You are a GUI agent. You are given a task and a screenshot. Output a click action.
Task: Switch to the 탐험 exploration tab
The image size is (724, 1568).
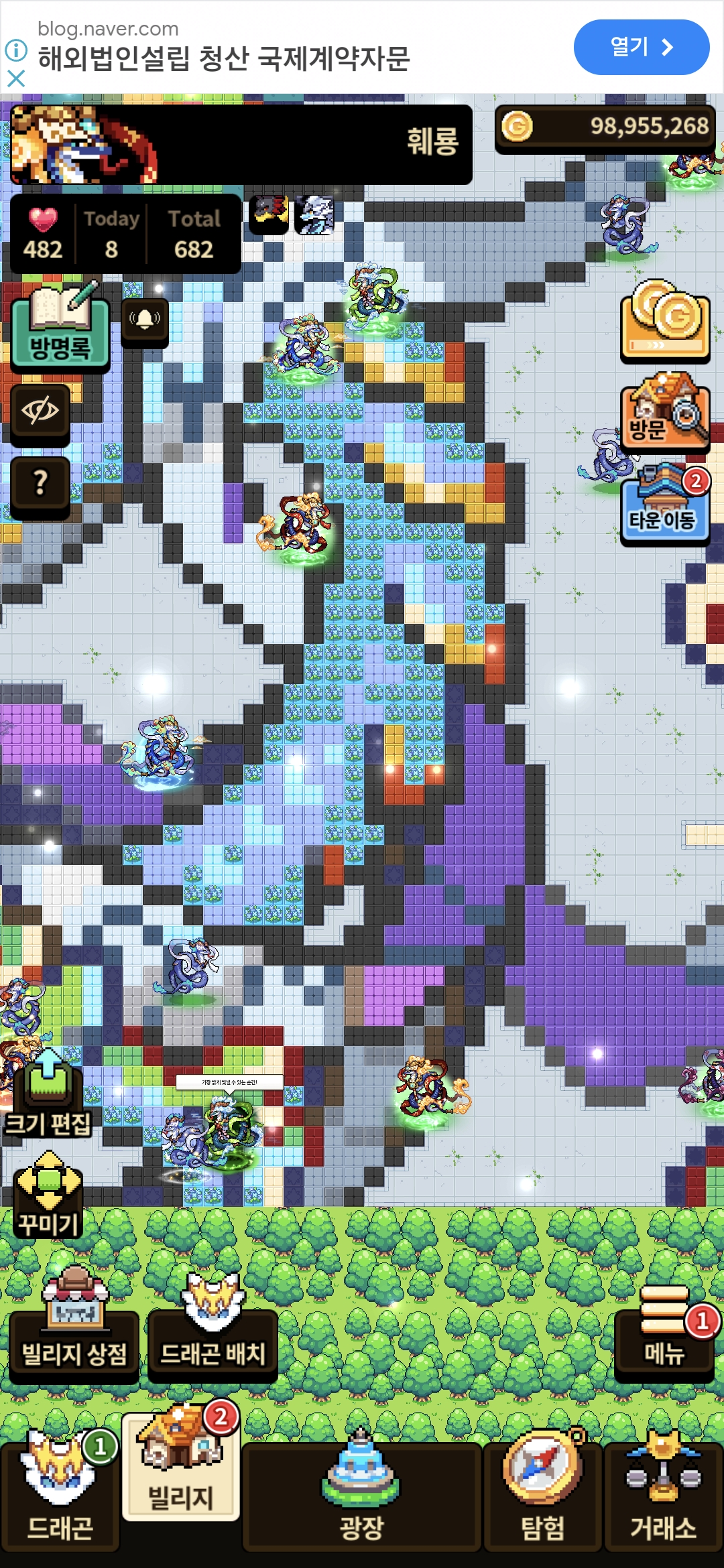542,1494
